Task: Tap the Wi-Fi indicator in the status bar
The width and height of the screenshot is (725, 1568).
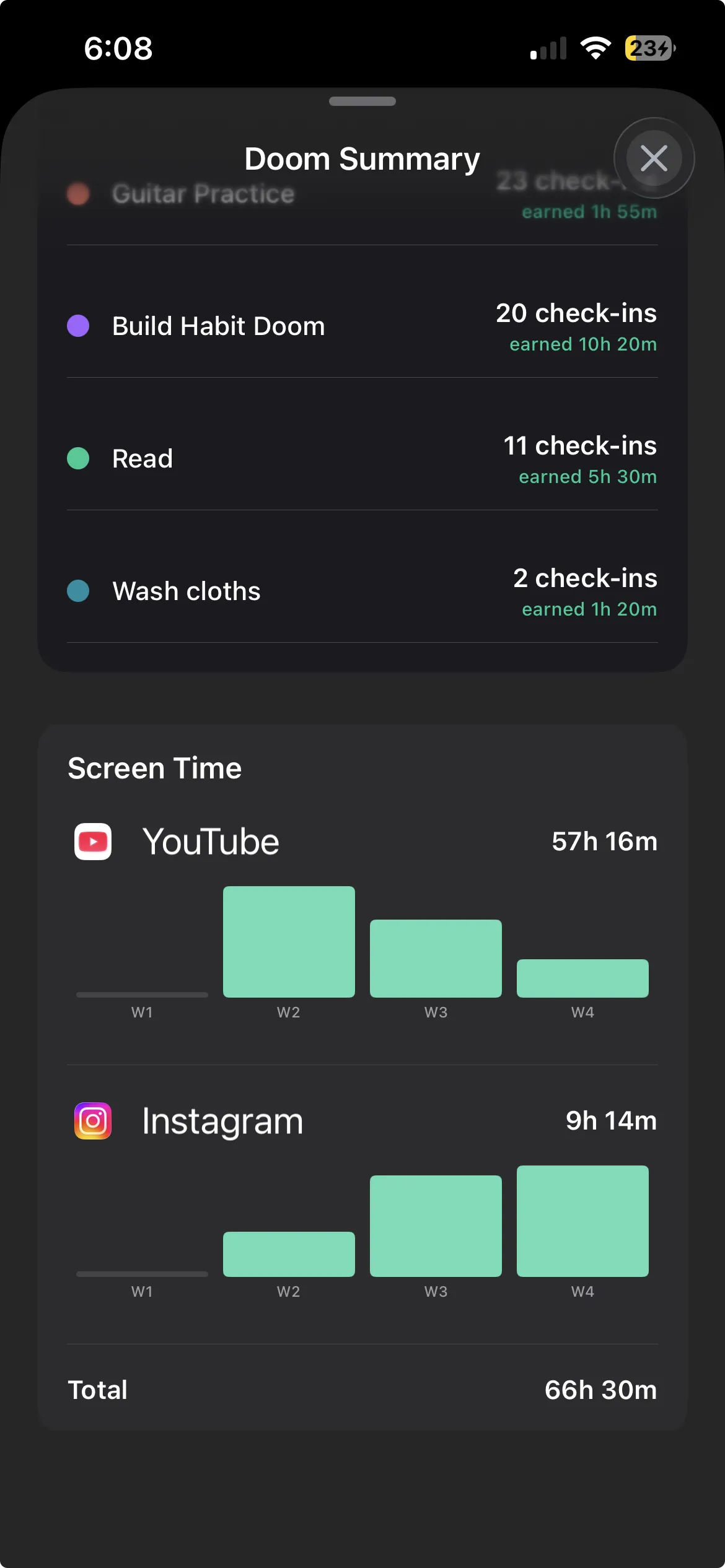Action: pyautogui.click(x=596, y=48)
